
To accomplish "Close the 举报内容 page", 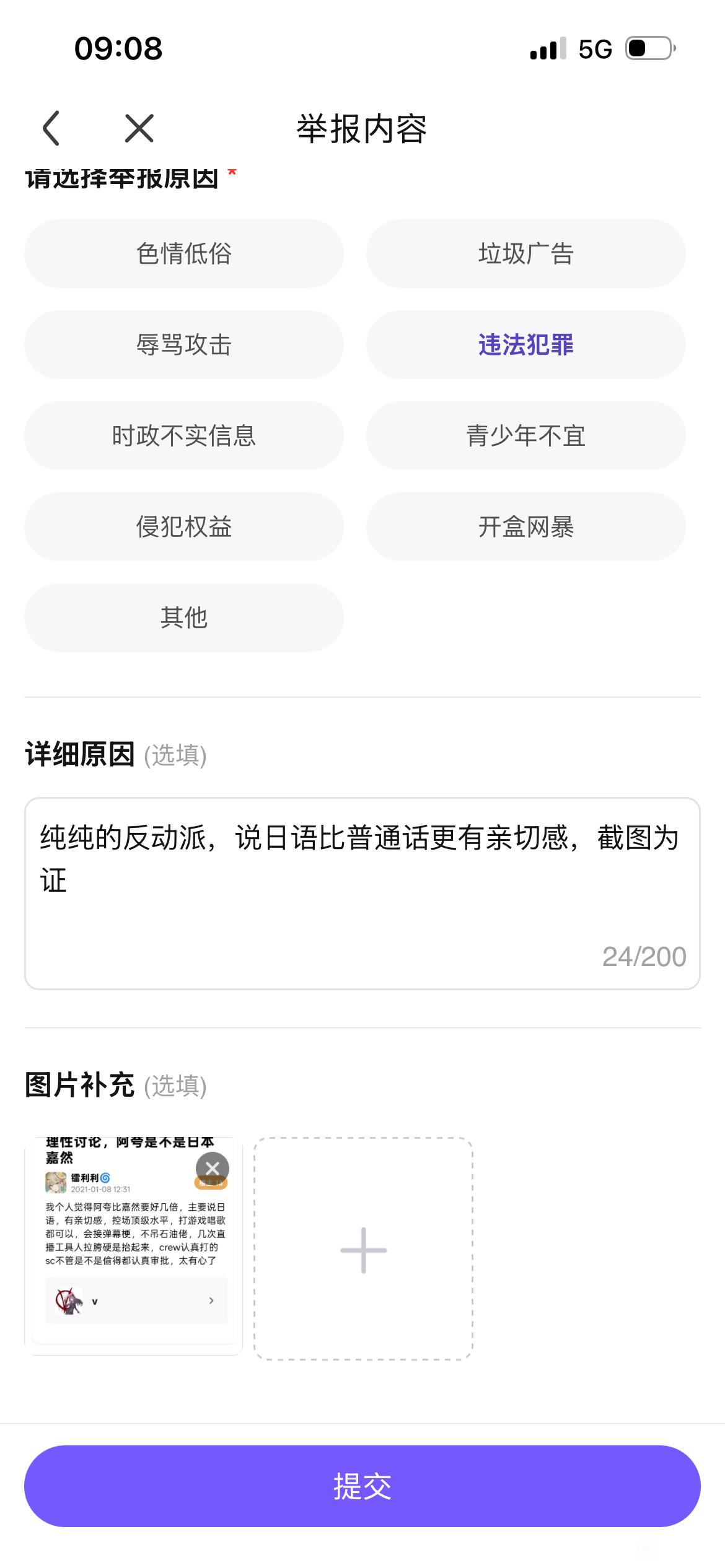I will (x=139, y=129).
